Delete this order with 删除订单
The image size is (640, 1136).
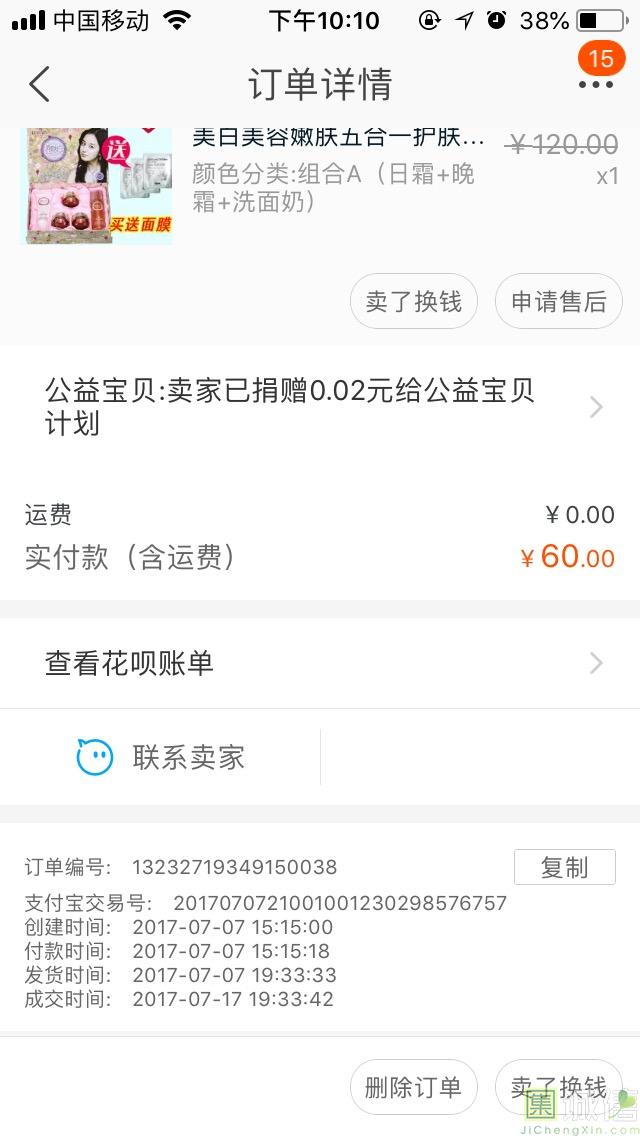point(414,1087)
